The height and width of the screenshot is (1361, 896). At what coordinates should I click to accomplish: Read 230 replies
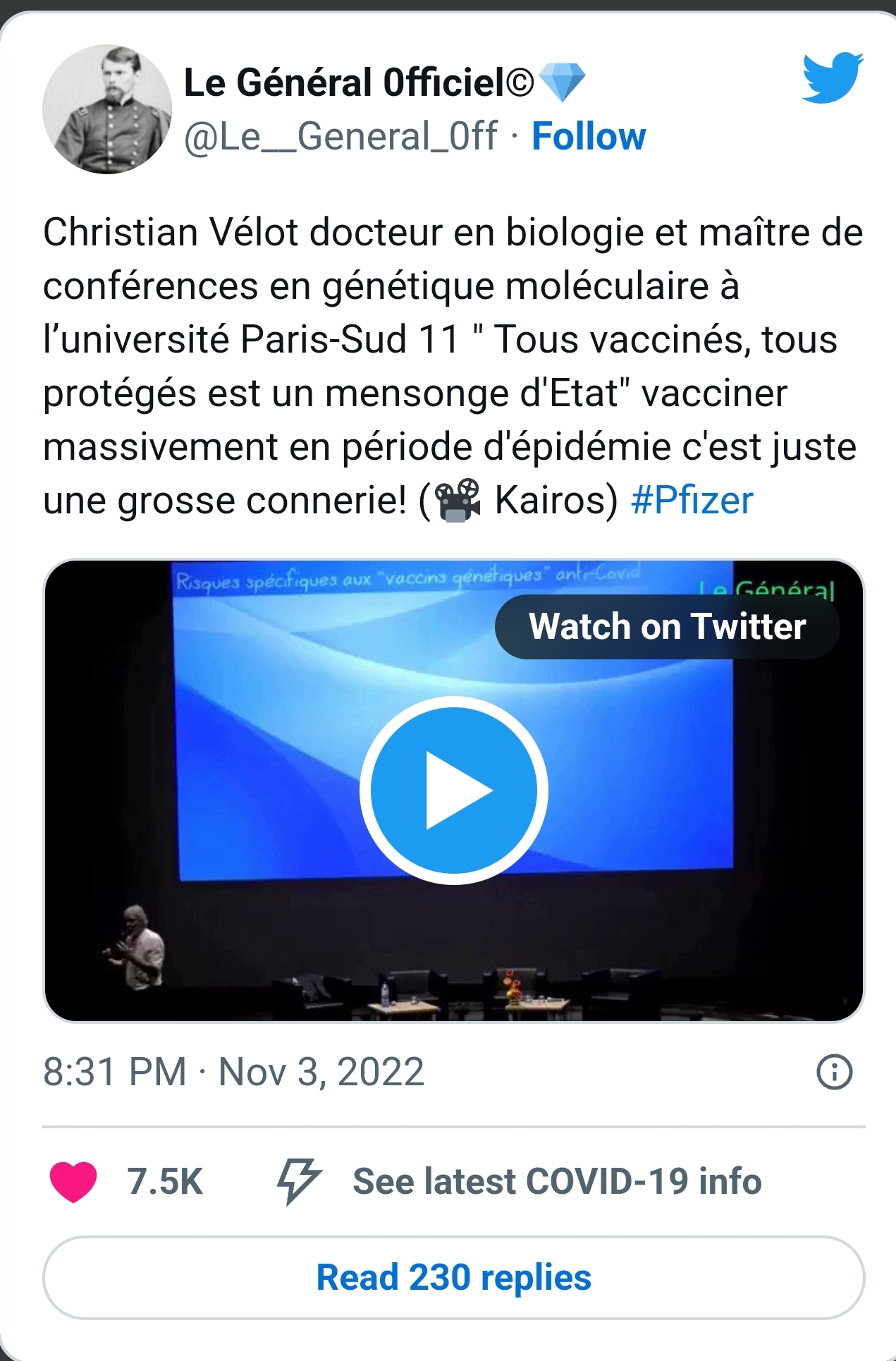click(453, 1277)
